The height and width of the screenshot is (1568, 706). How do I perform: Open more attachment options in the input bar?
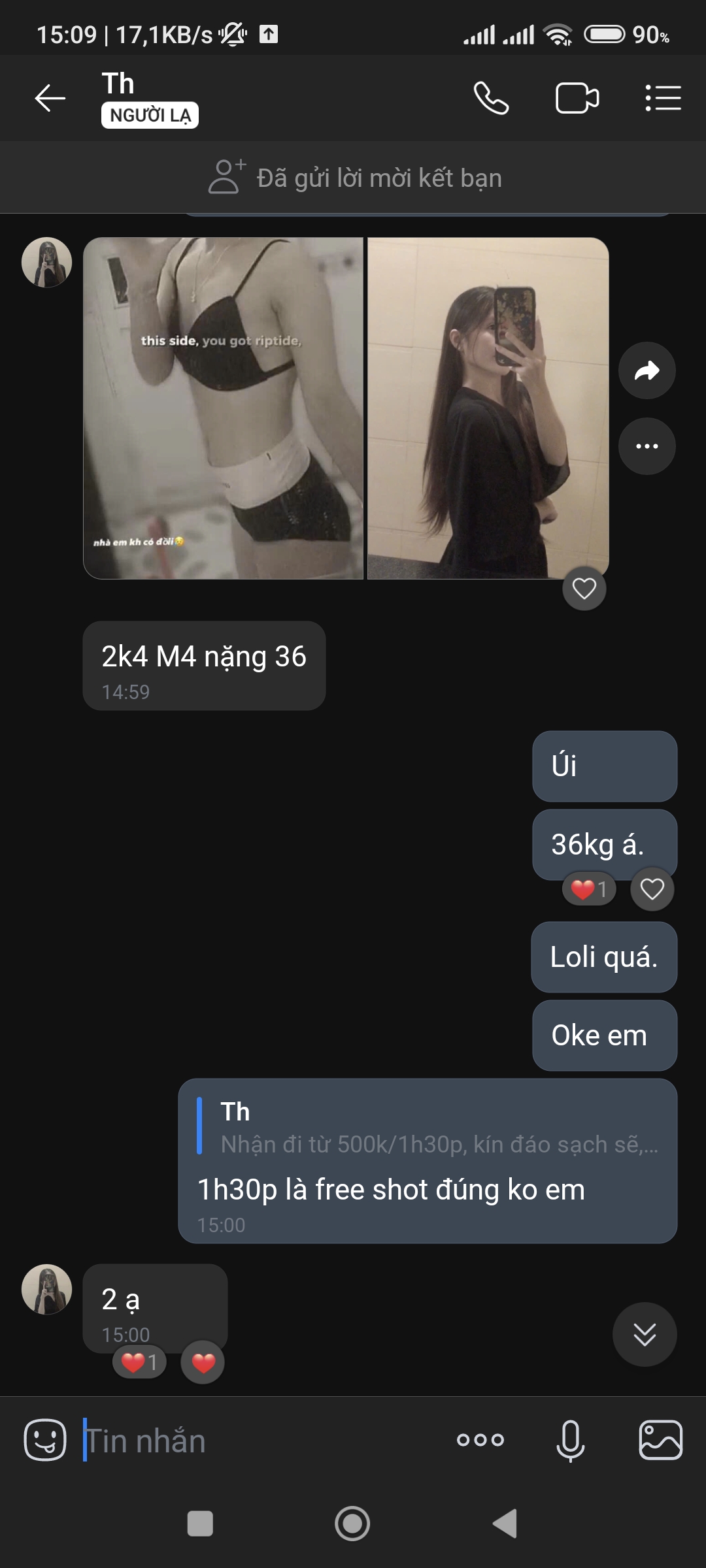coord(480,1440)
